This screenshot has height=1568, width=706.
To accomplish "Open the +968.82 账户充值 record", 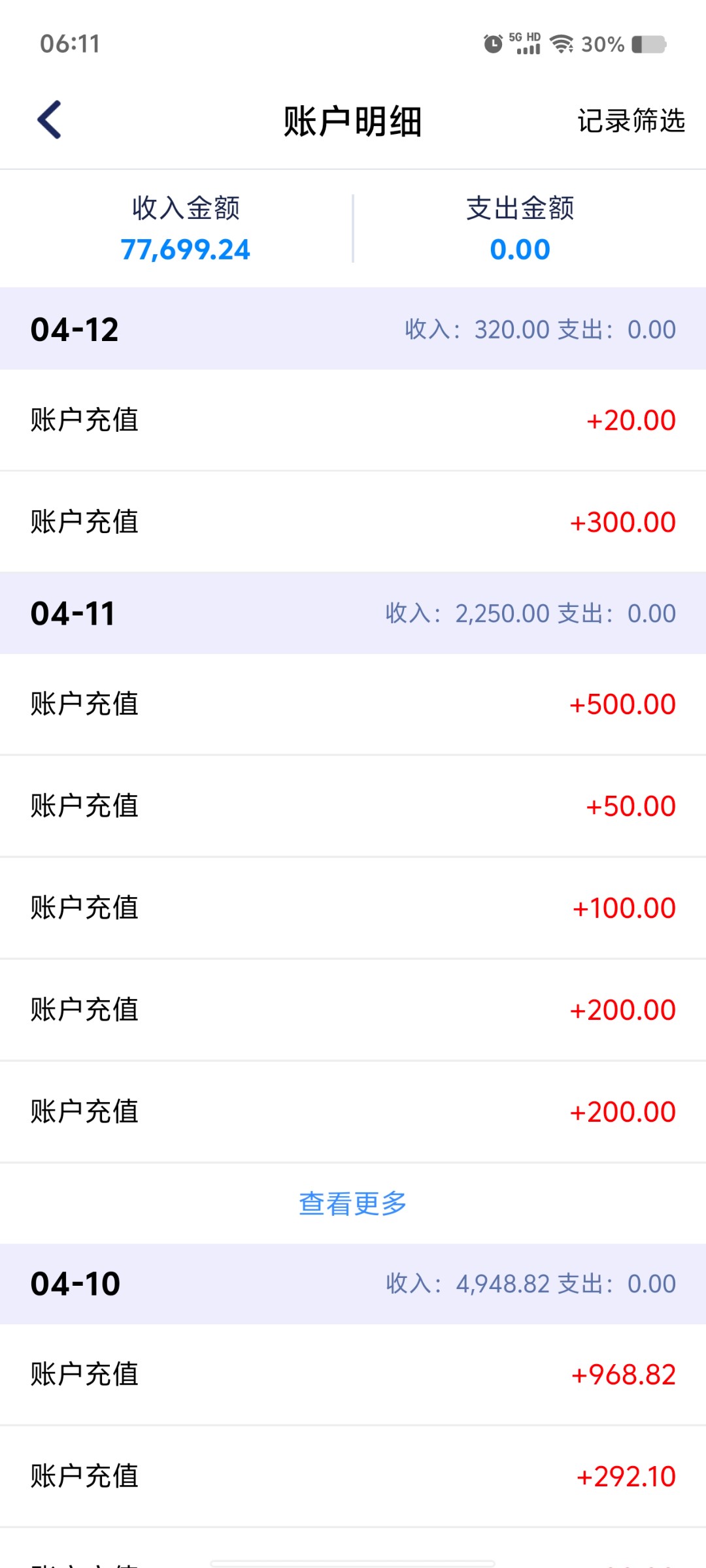I will (x=353, y=1375).
